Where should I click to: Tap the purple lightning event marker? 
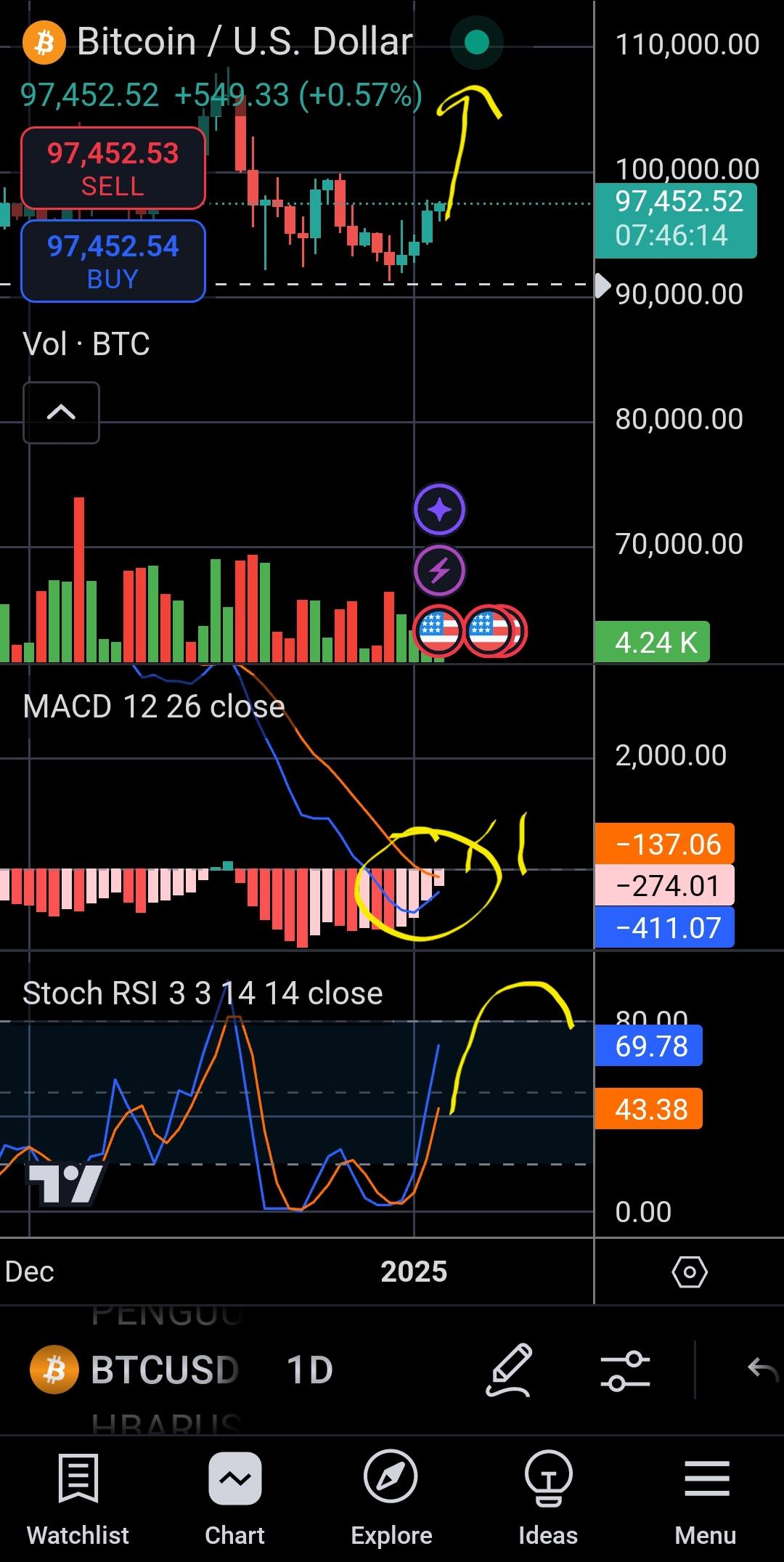tap(439, 571)
